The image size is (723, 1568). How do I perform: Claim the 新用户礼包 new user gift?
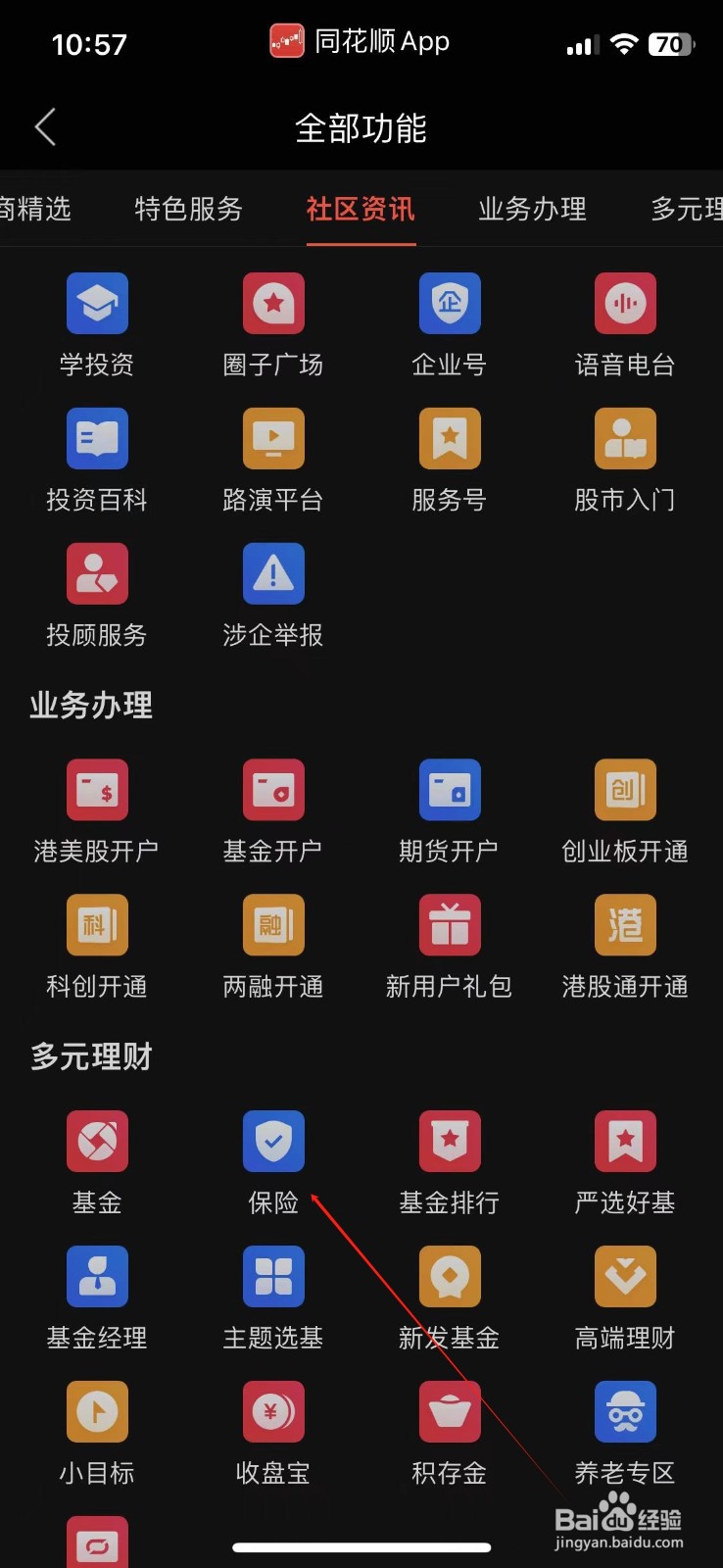pos(449,945)
